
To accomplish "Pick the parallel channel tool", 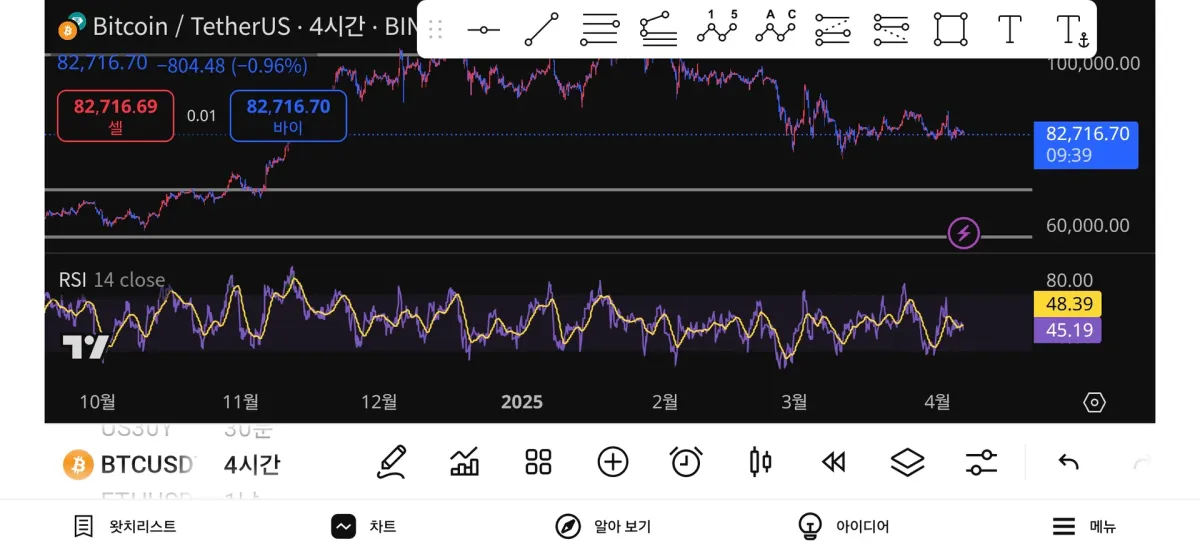I will click(599, 30).
